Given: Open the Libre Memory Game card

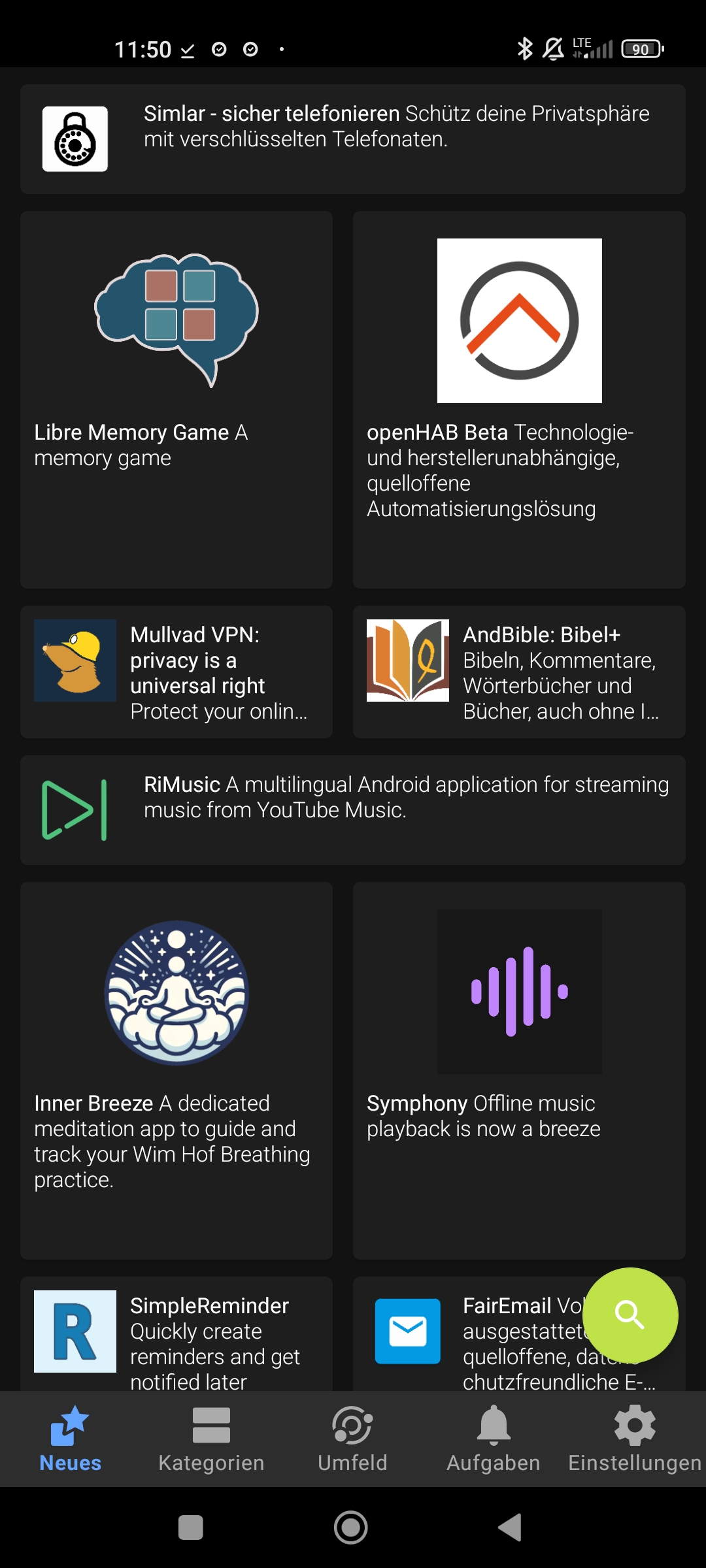Looking at the screenshot, I should (x=176, y=400).
